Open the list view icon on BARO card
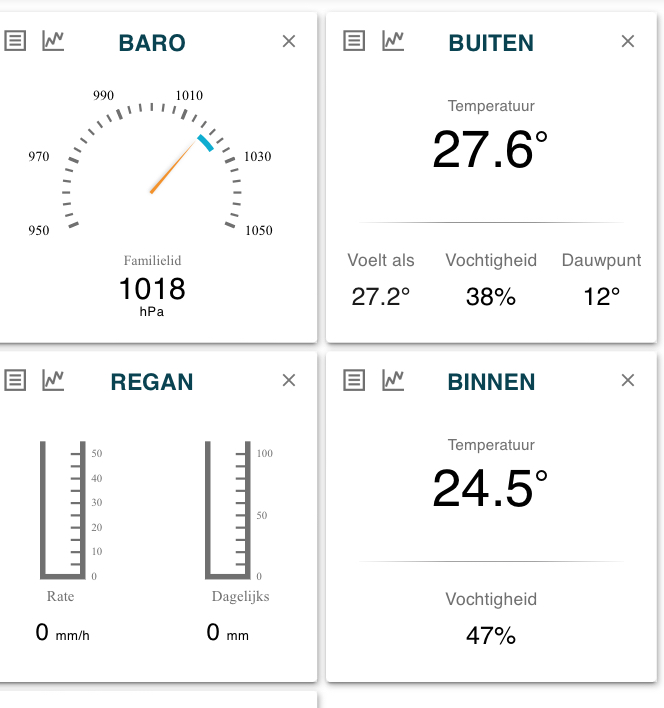The image size is (664, 708). (x=14, y=41)
